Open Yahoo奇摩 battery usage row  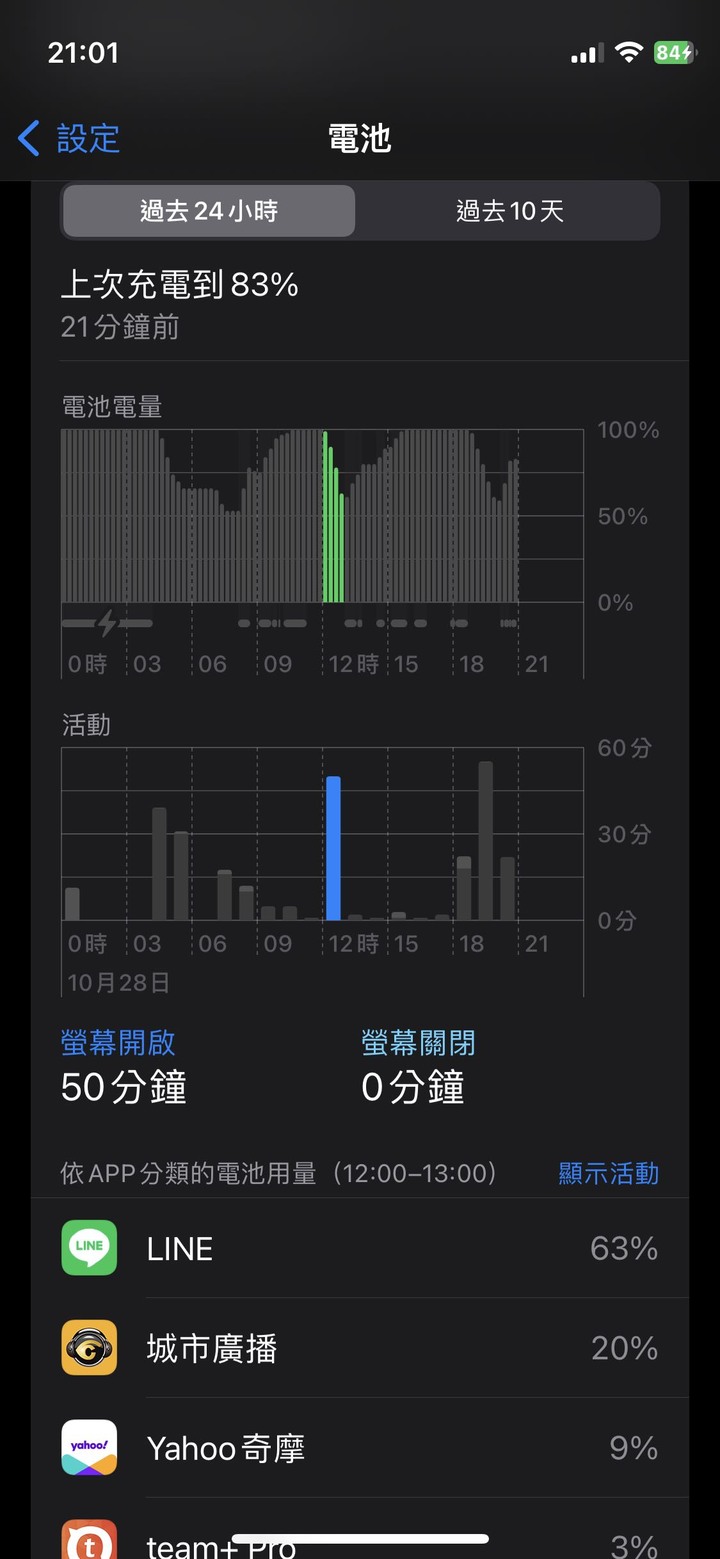coord(360,1448)
